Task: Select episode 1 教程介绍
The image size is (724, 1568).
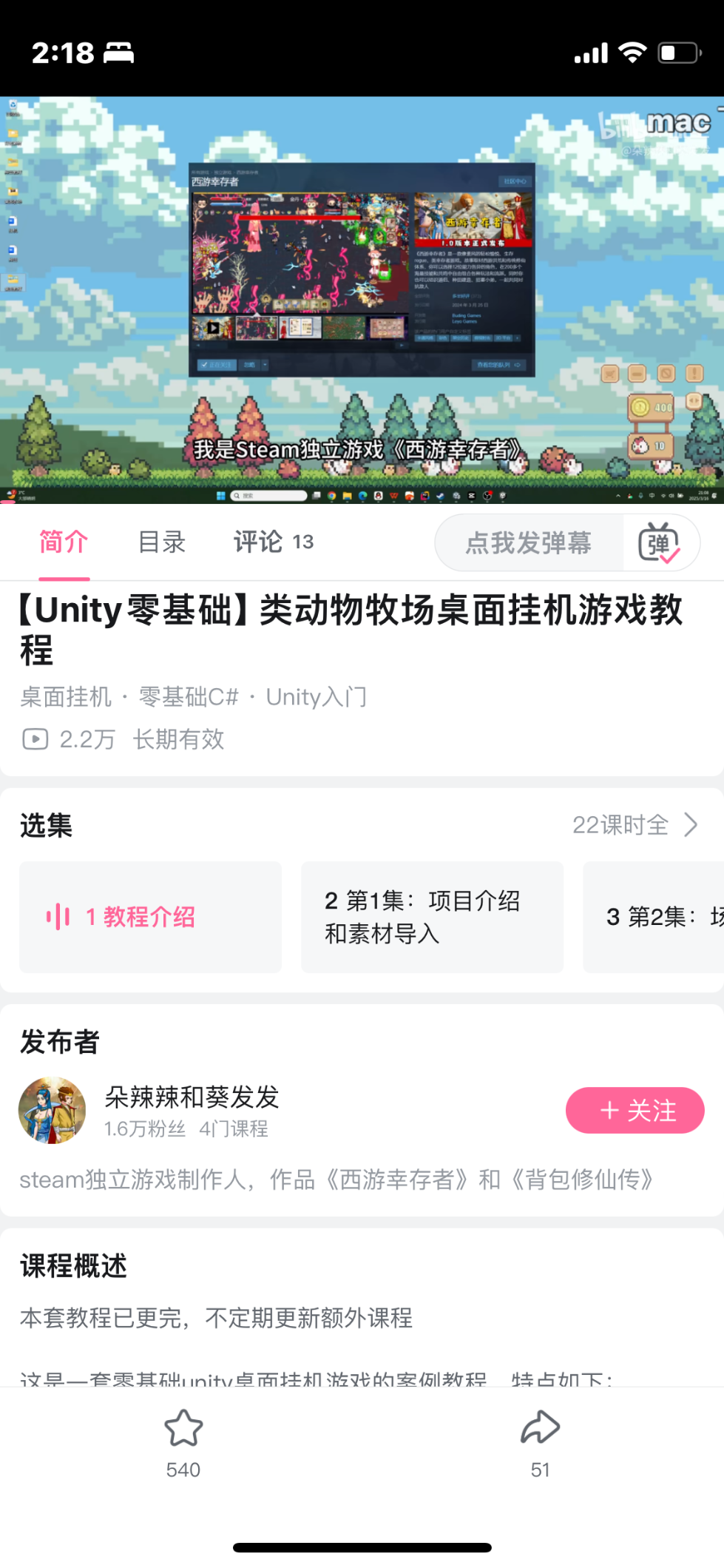Action: point(151,917)
